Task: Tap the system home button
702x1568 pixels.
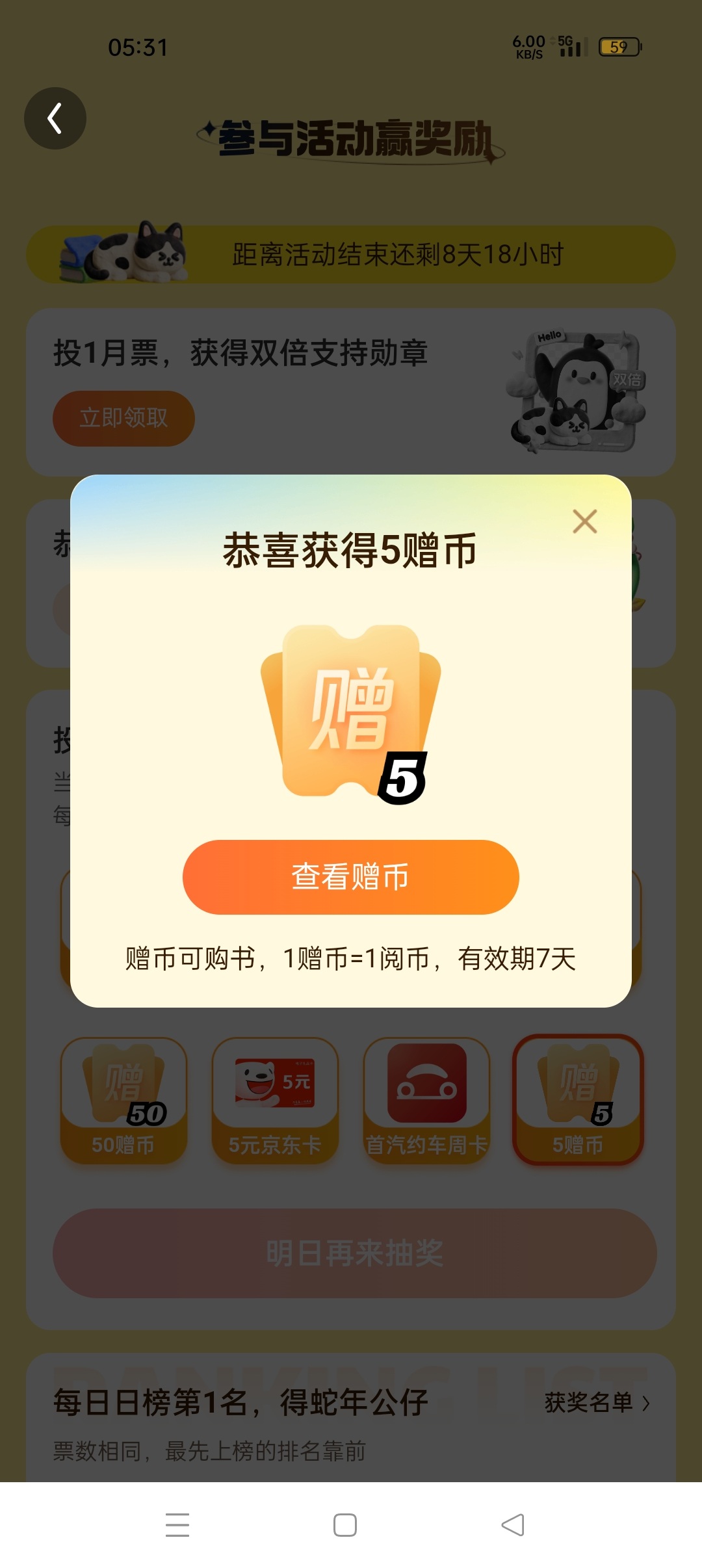Action: coord(345,1525)
